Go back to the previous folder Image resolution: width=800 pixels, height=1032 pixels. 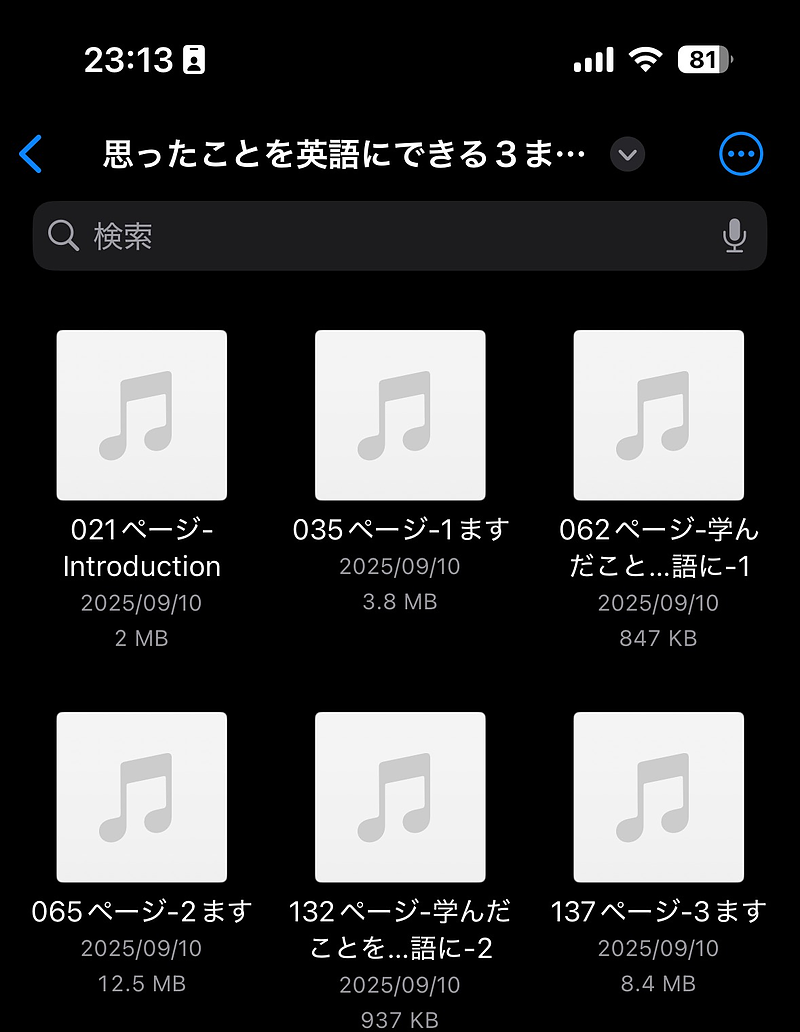(31, 155)
